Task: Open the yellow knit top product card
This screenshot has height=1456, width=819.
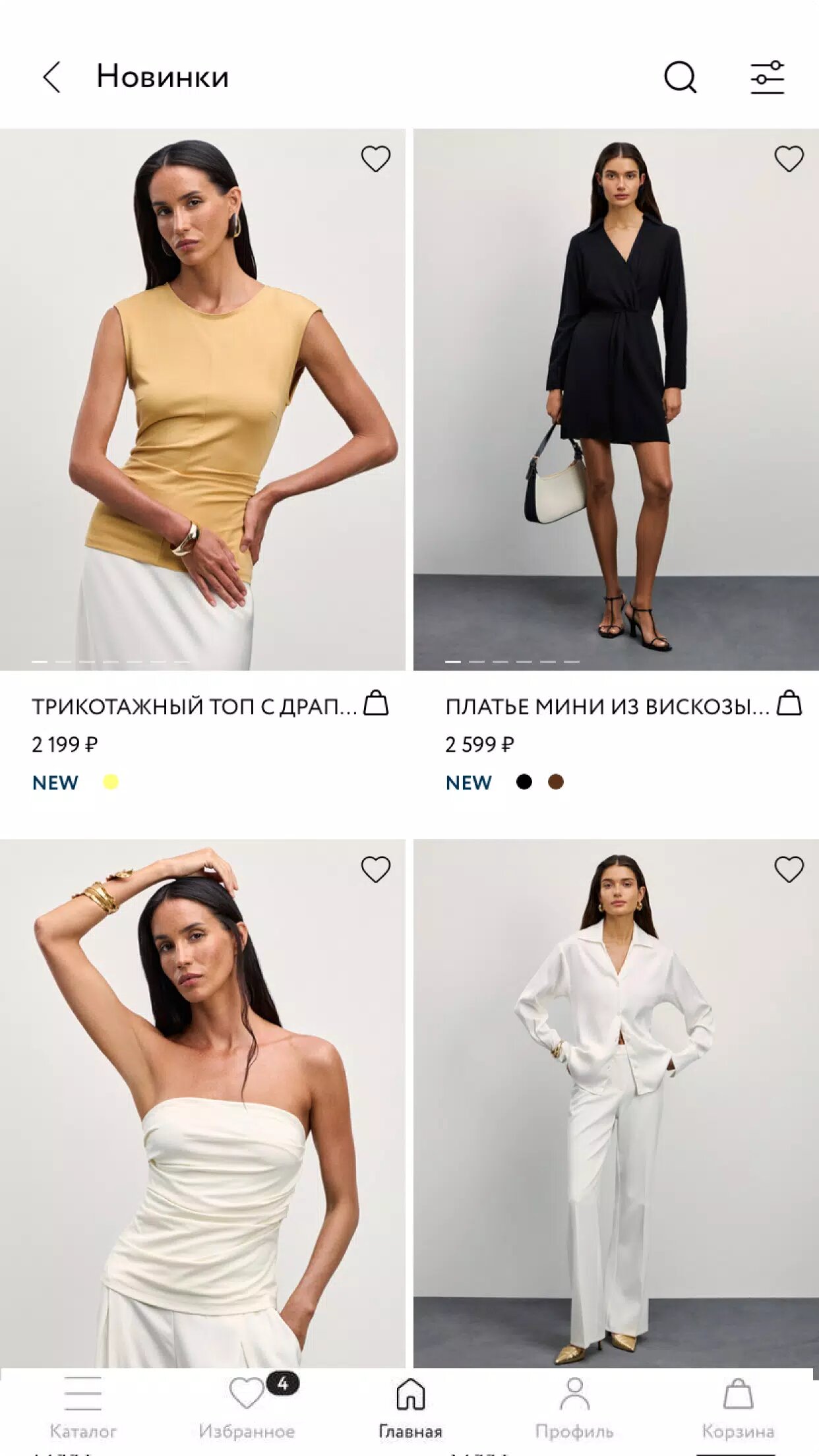Action: [x=202, y=399]
